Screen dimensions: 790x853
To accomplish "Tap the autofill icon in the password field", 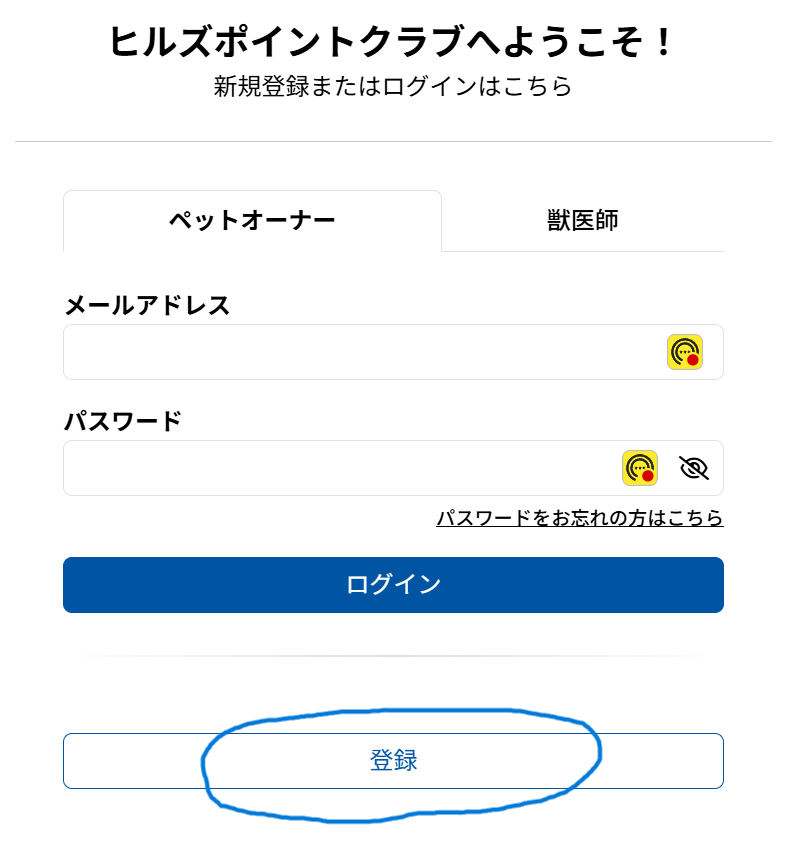I will (x=640, y=468).
